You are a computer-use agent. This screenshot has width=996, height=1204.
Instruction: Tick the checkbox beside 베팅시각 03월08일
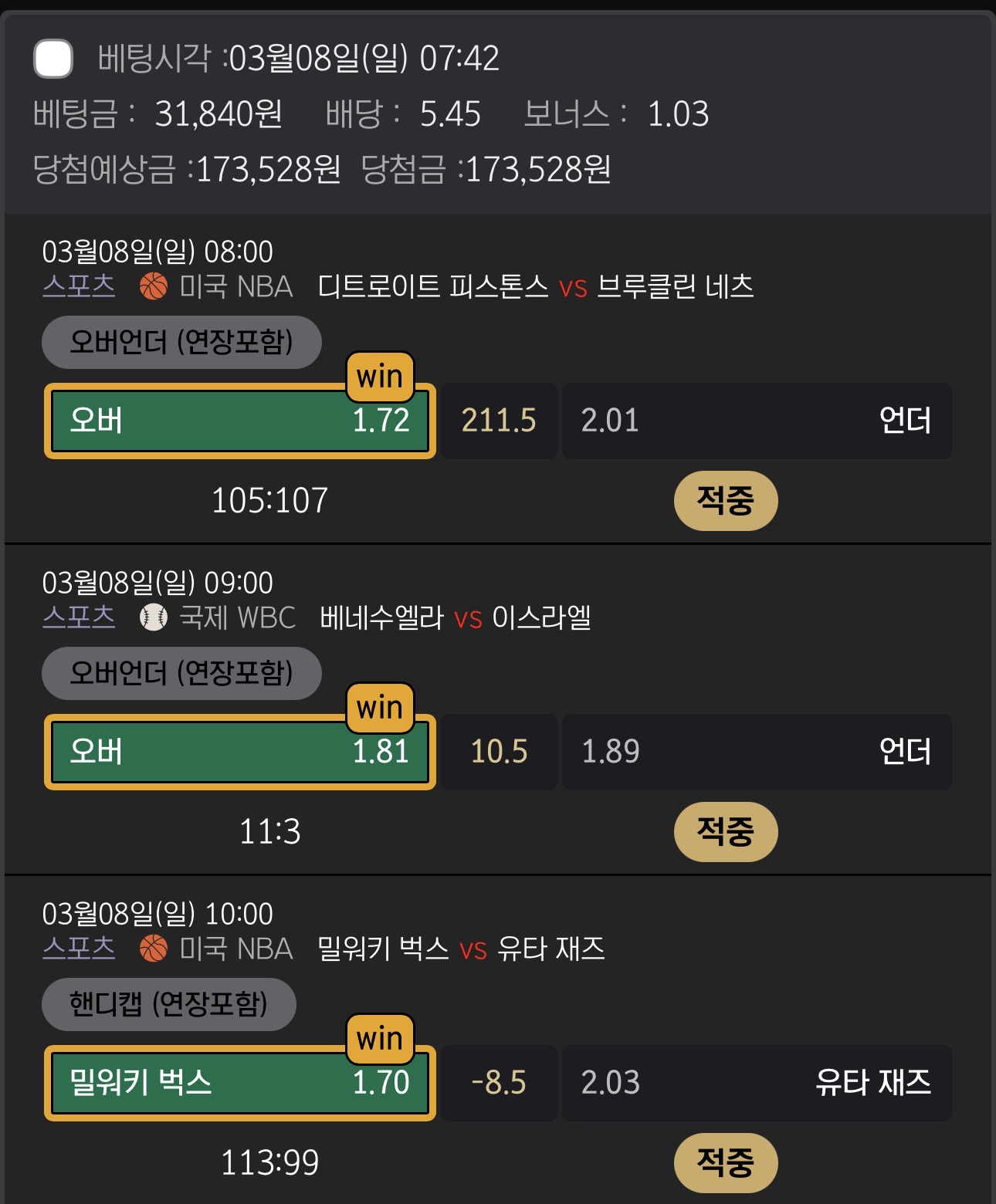53,59
